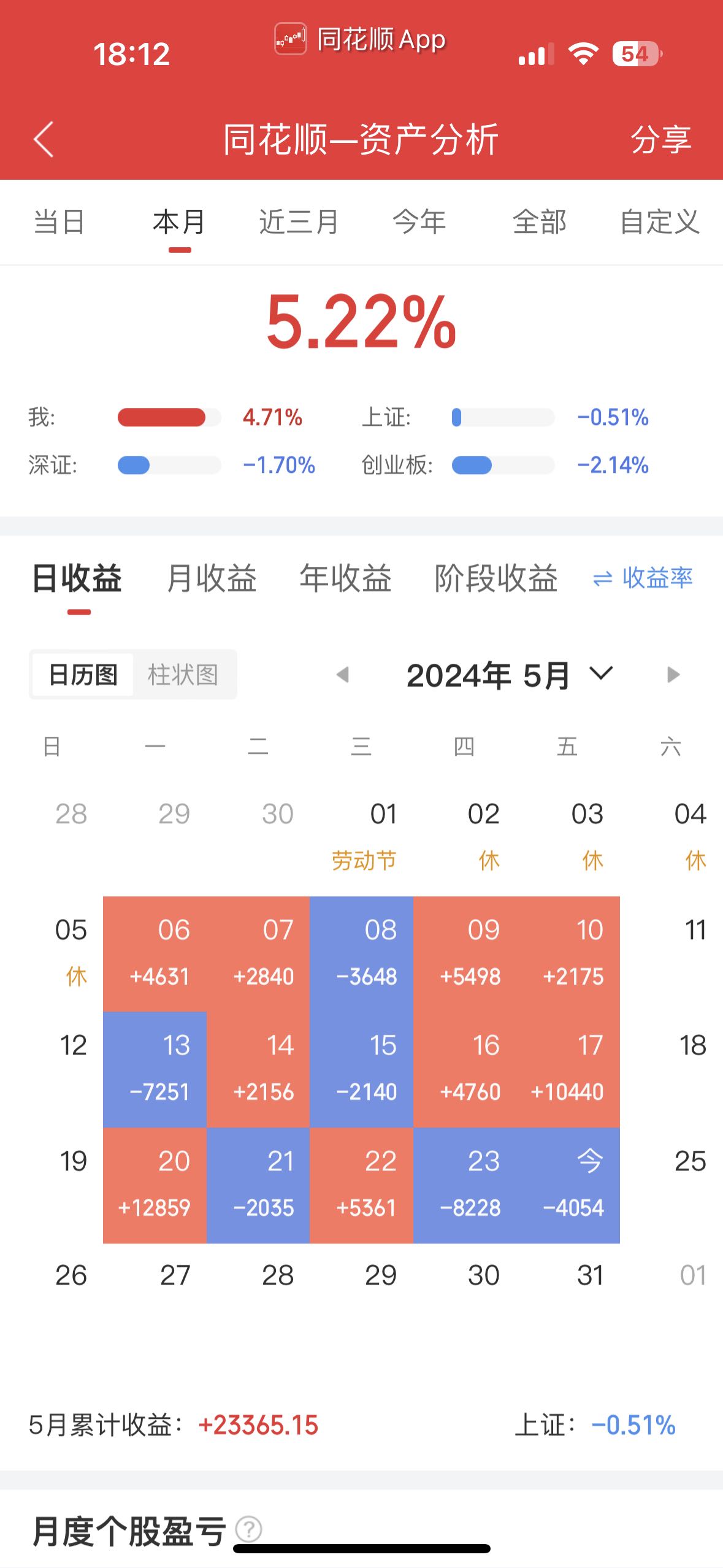Return to 同花顺 App via status bar
The image size is (723, 1568).
361,40
